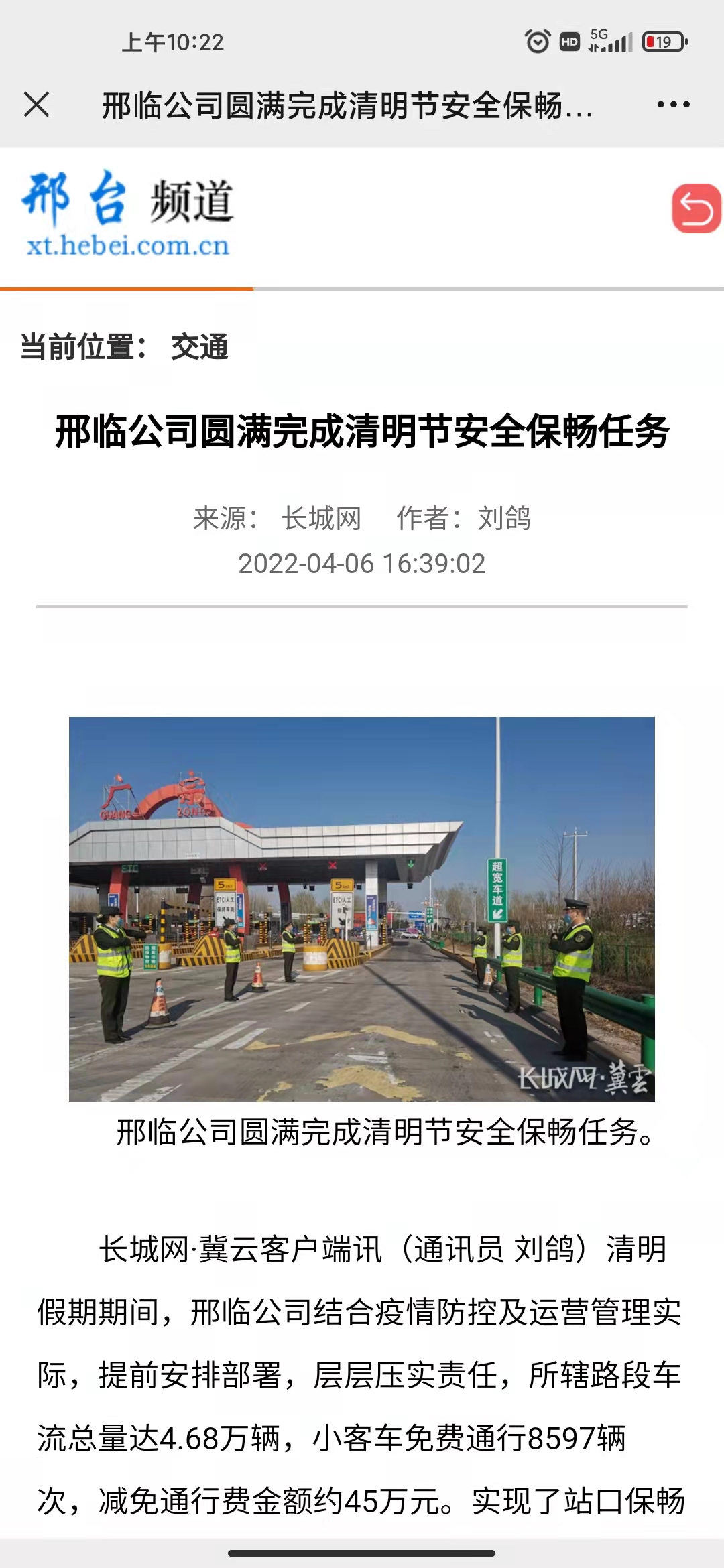Tap the red return arrow button
Viewport: 724px width, 1568px height.
[696, 208]
